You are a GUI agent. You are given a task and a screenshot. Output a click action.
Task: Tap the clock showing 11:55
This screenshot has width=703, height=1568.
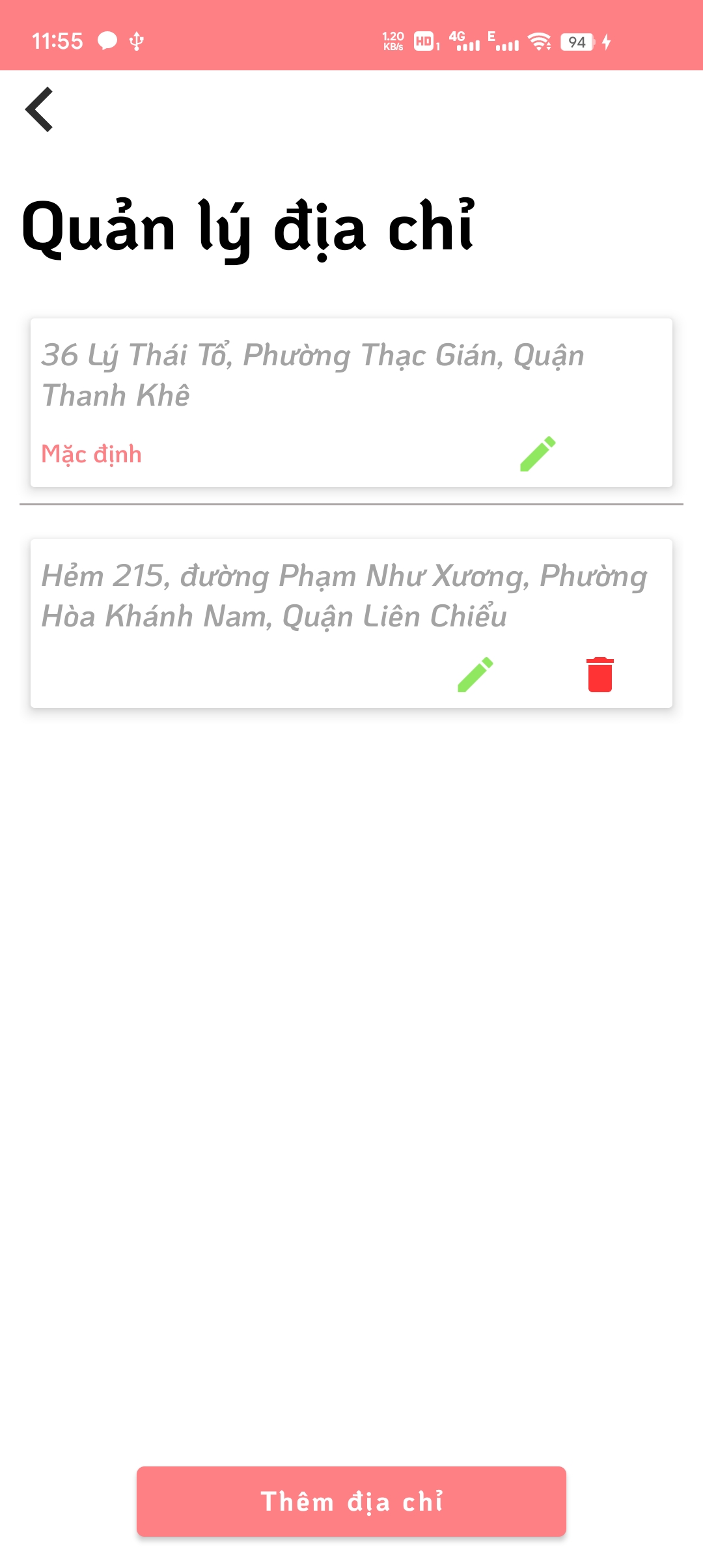pyautogui.click(x=58, y=41)
